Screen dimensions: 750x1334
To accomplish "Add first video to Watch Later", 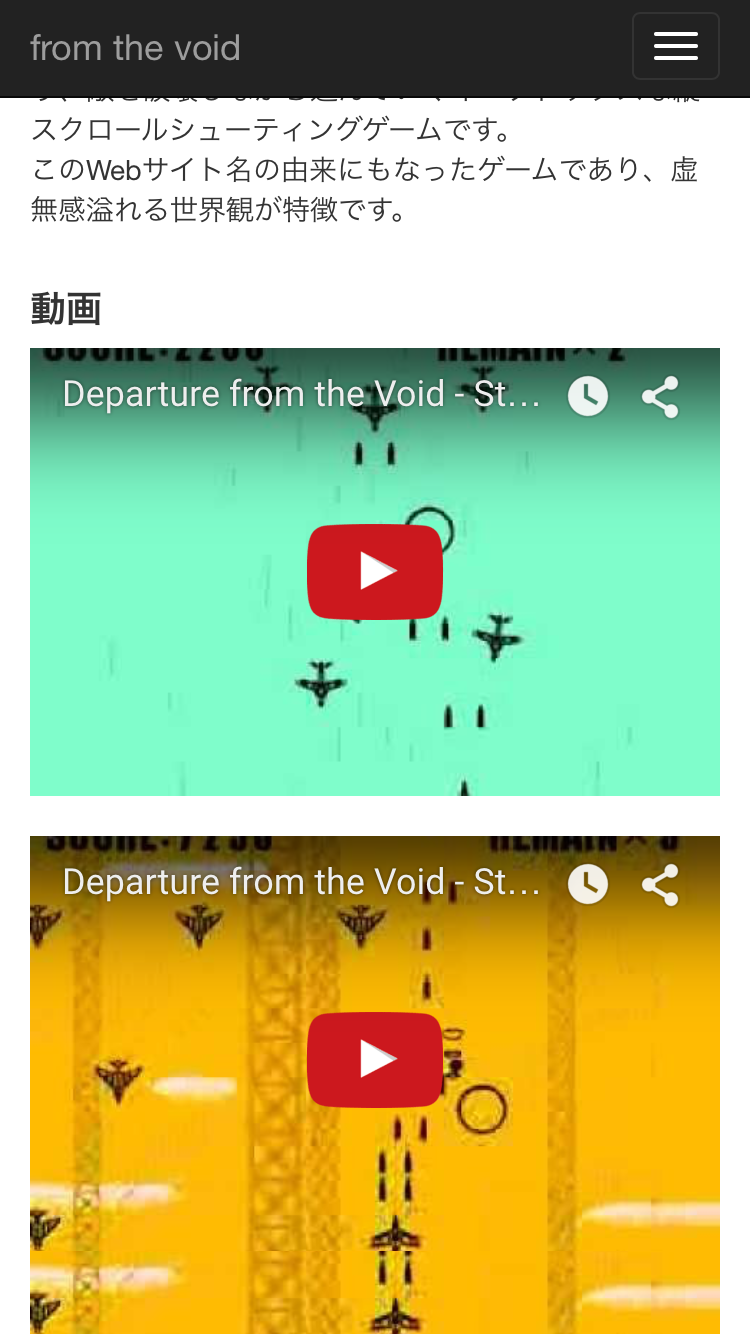I will pyautogui.click(x=588, y=397).
